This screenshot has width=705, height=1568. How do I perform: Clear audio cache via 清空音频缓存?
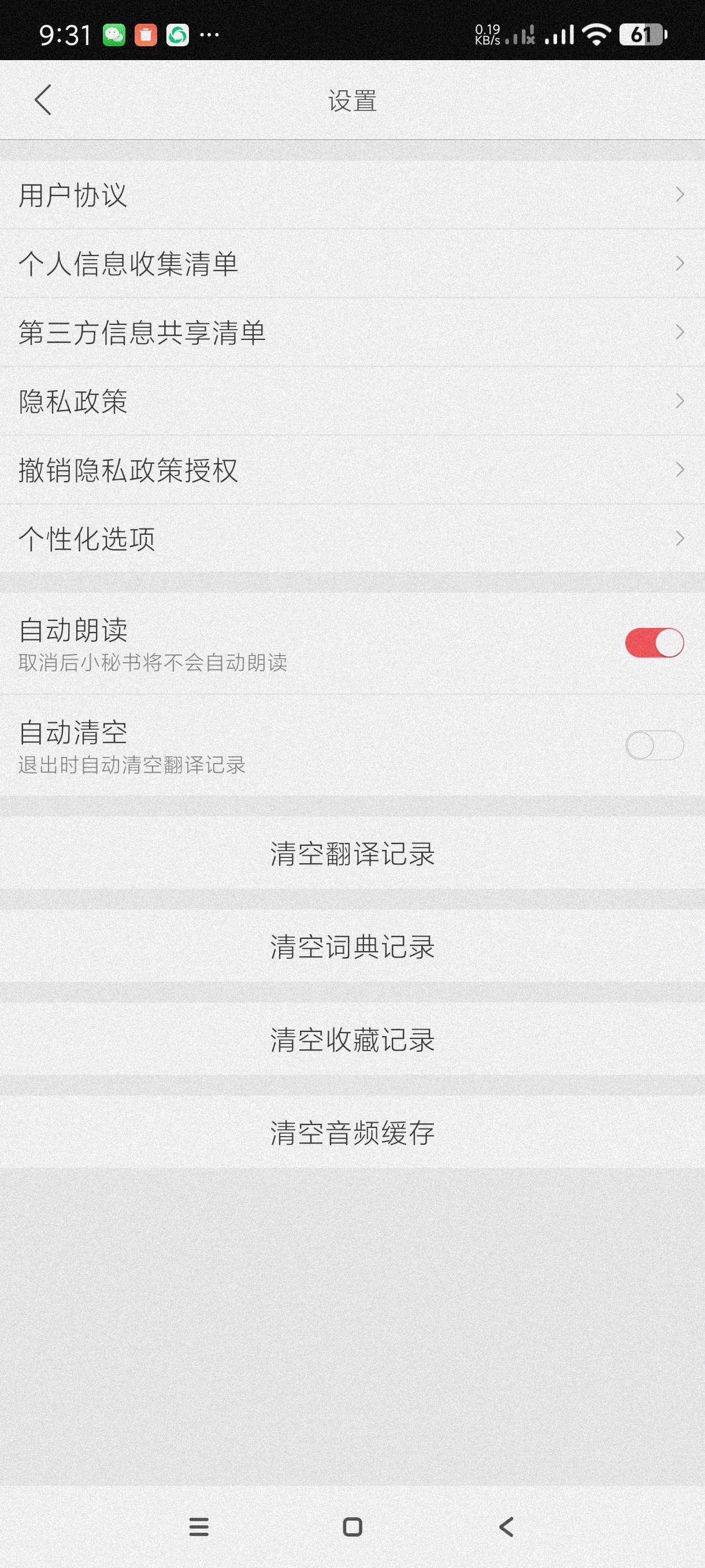point(352,1133)
